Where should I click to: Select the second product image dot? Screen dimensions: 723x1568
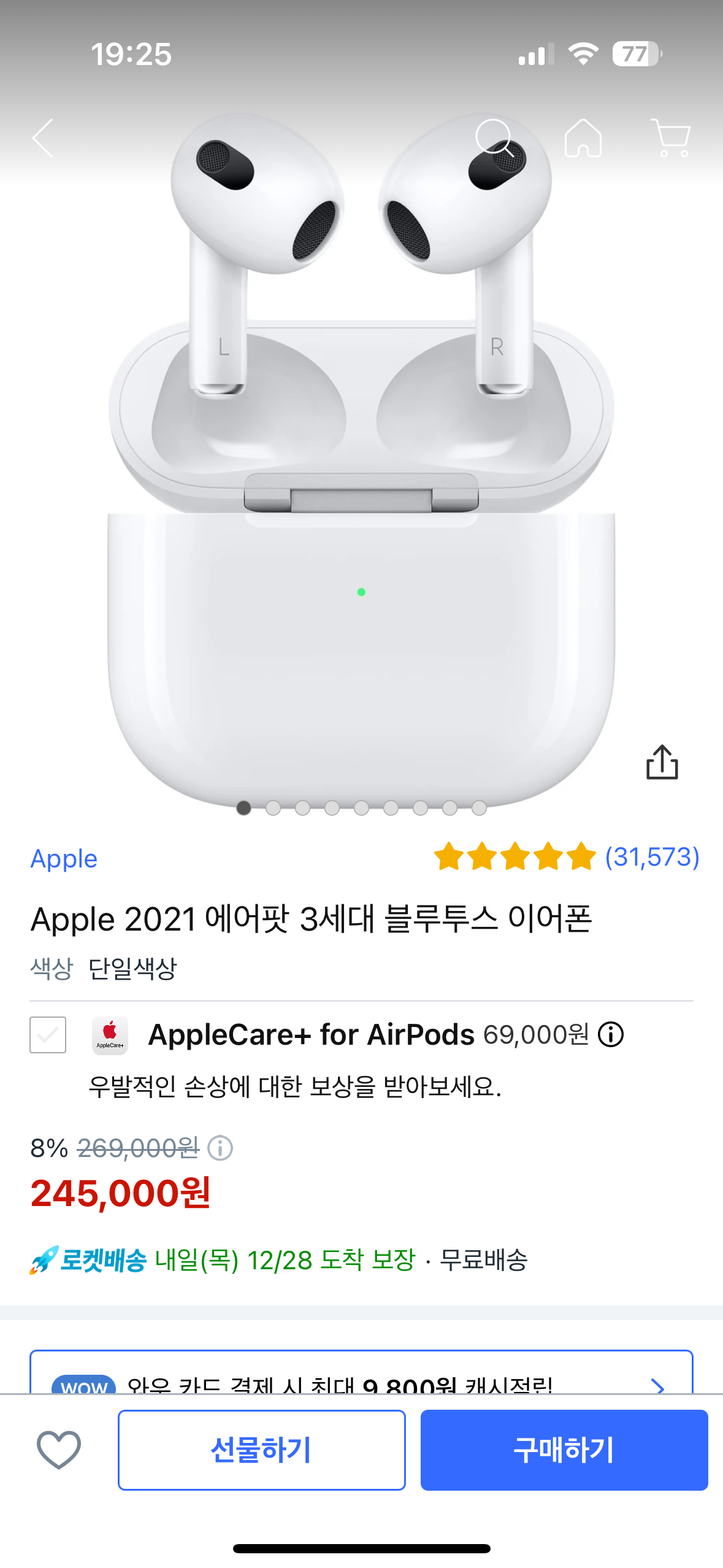click(273, 808)
